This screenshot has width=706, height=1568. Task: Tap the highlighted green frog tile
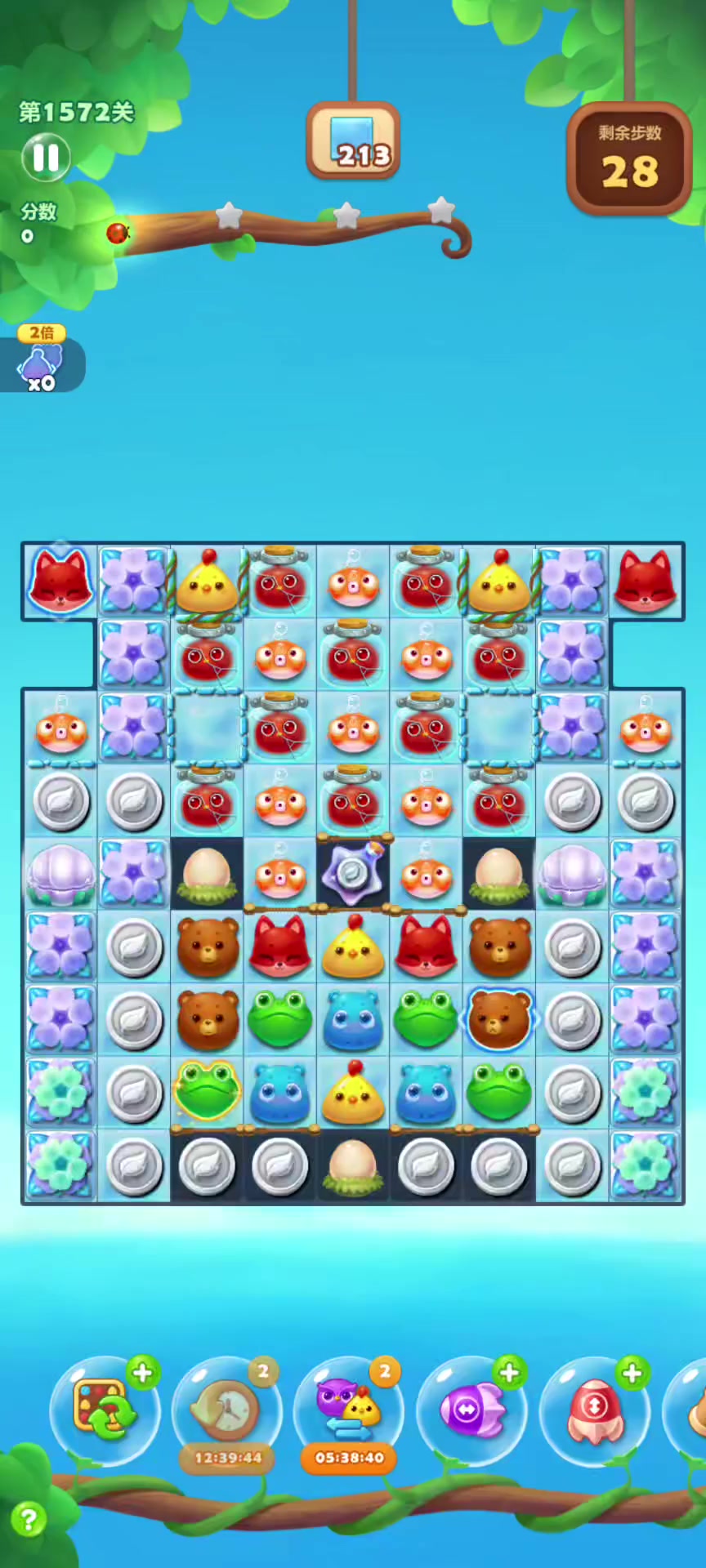208,1092
